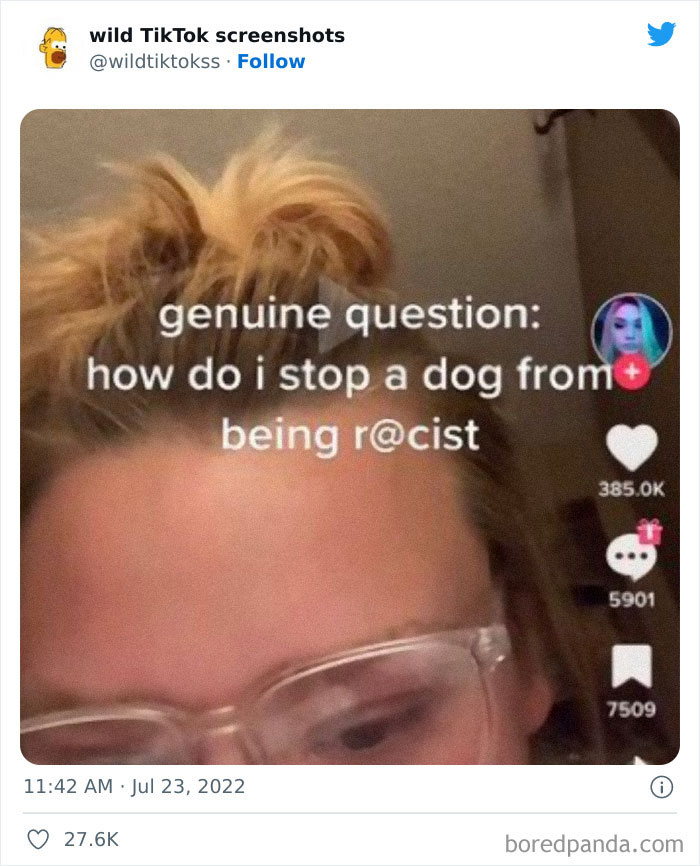
Task: Open the tweet's TikTok screenshot image
Action: pyautogui.click(x=349, y=437)
